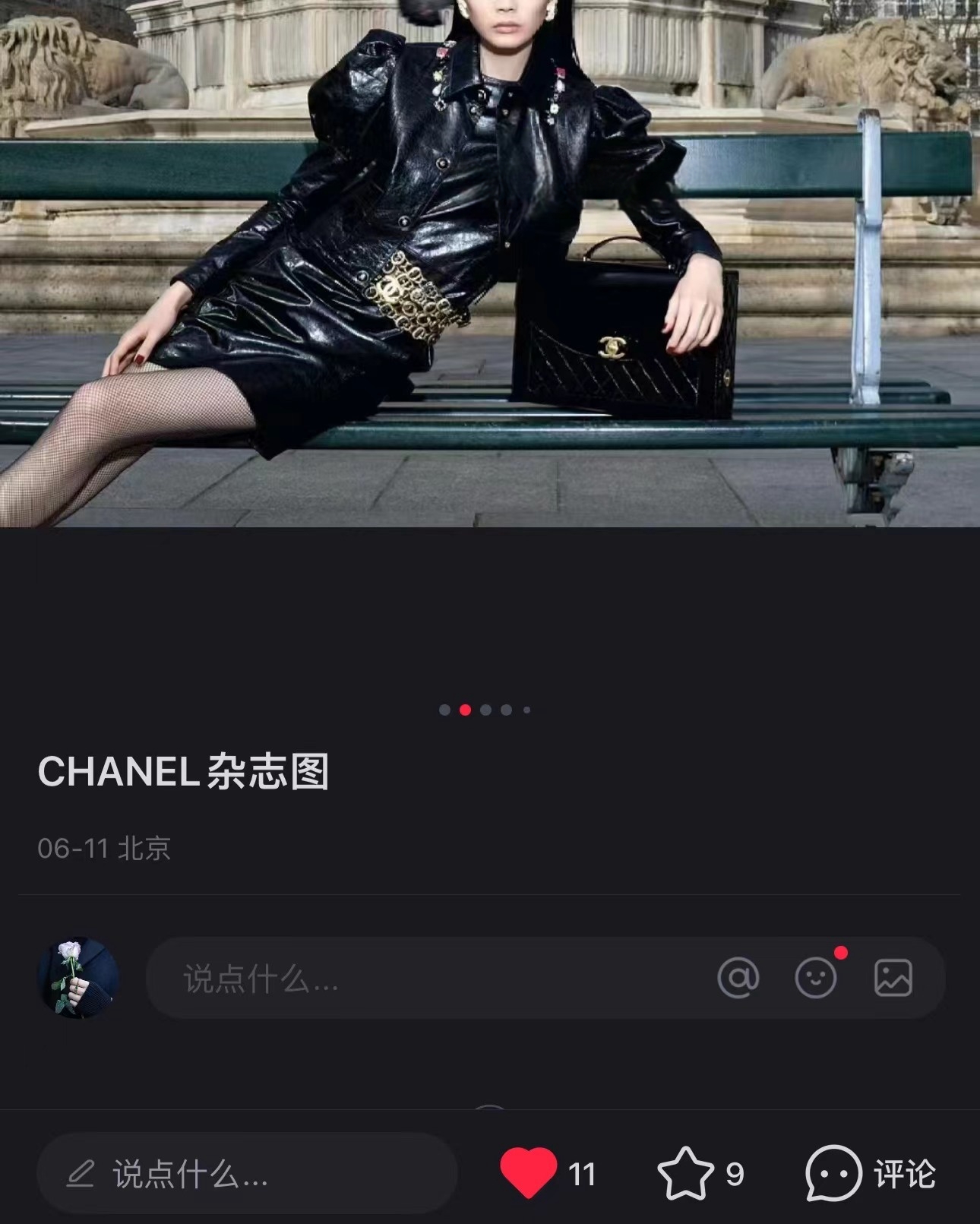
Task: Tap the image carousel page indicator dots
Action: [x=485, y=710]
